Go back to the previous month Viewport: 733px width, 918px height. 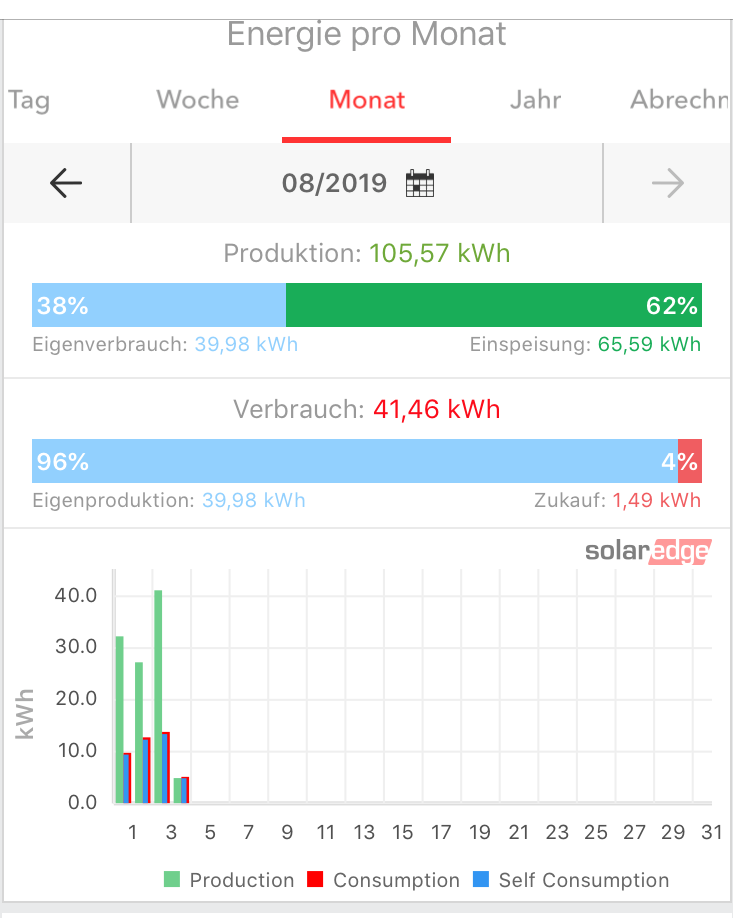[x=66, y=183]
